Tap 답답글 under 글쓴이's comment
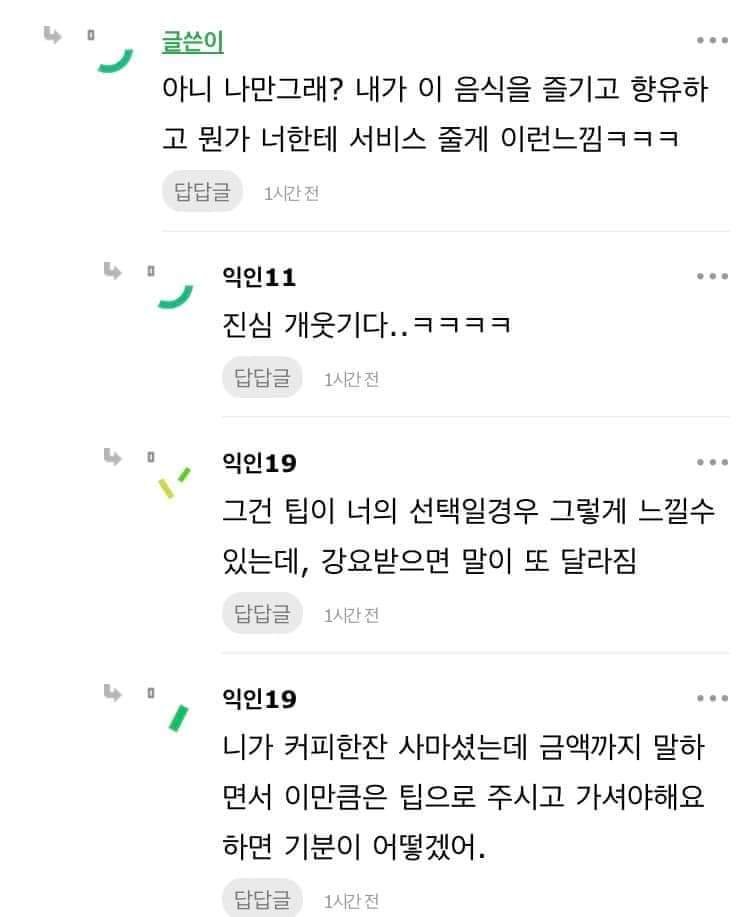This screenshot has width=750, height=917. tap(202, 192)
